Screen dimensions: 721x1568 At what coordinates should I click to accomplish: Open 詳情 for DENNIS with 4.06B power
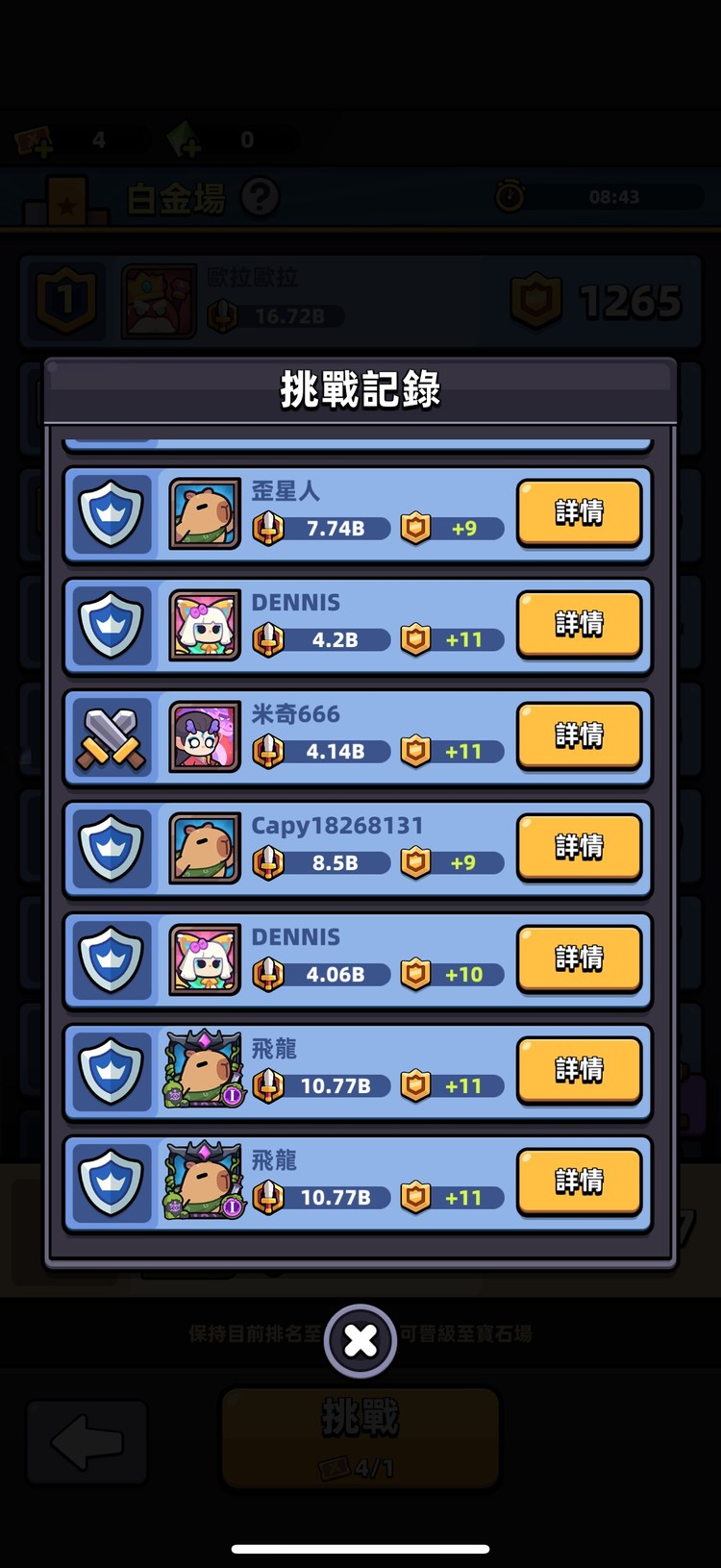[579, 958]
